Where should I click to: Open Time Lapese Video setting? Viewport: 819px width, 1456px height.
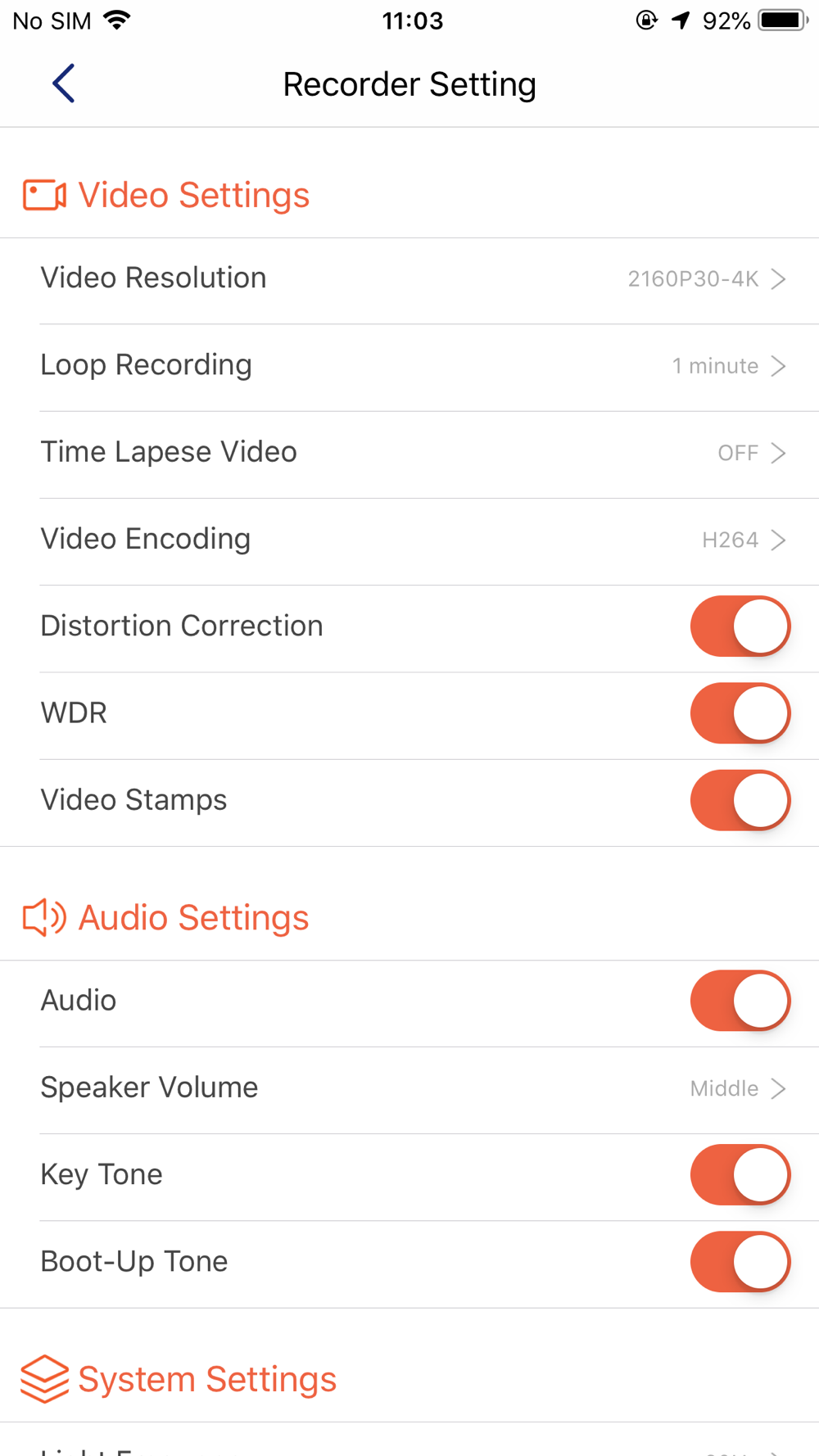click(x=409, y=452)
